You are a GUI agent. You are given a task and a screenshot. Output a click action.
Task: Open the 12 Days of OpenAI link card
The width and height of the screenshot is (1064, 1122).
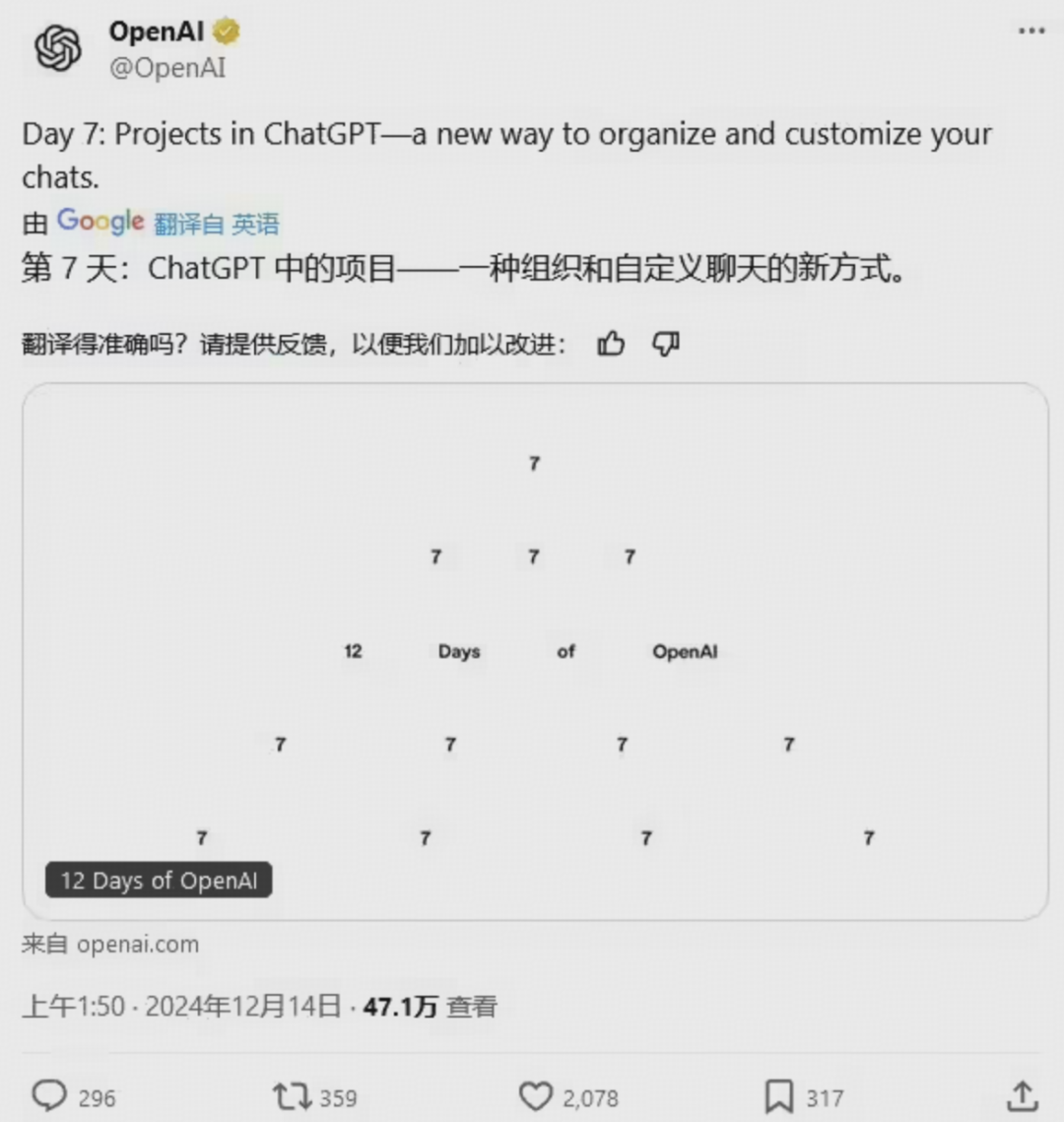click(x=535, y=650)
